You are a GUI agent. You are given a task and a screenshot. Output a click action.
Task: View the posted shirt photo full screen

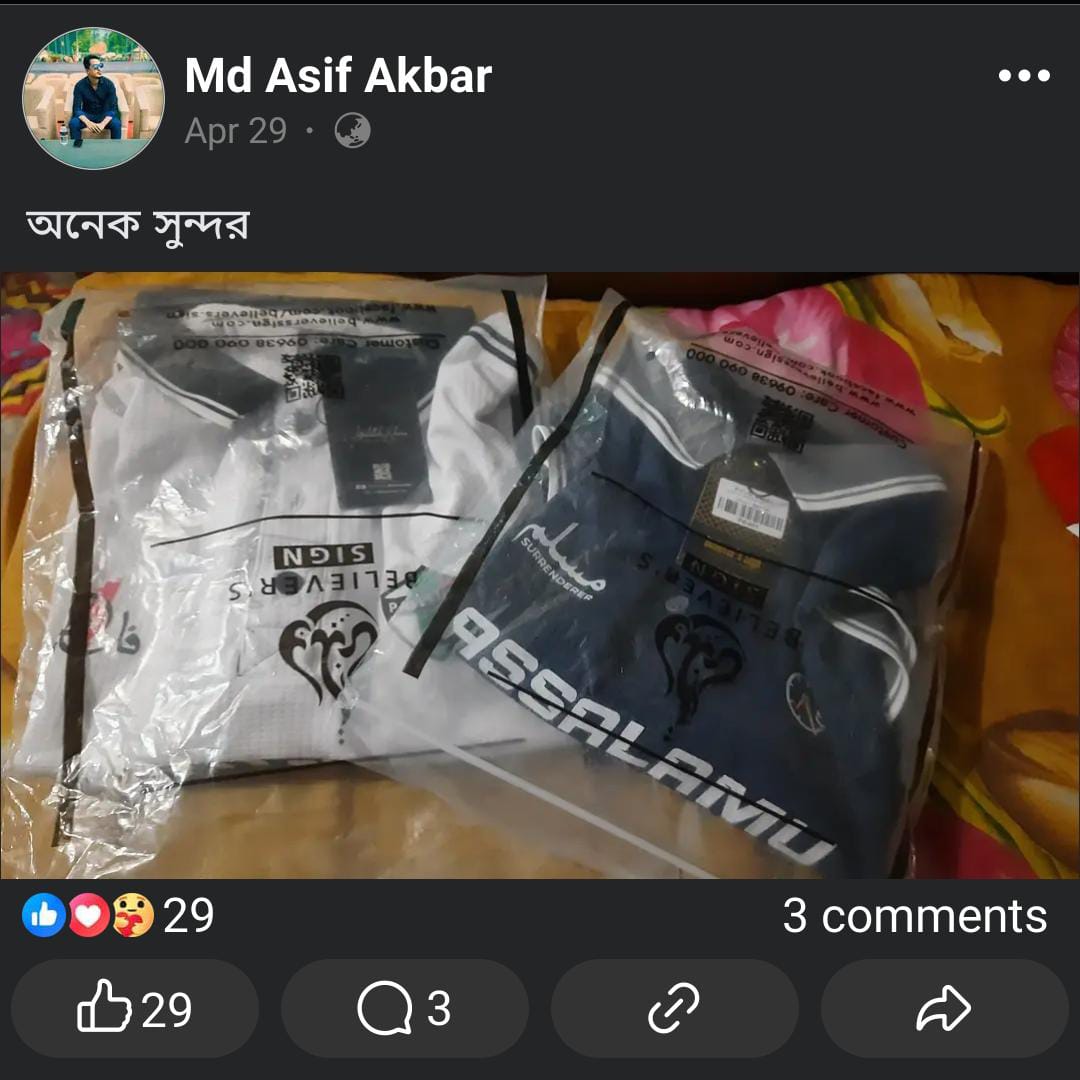(540, 575)
